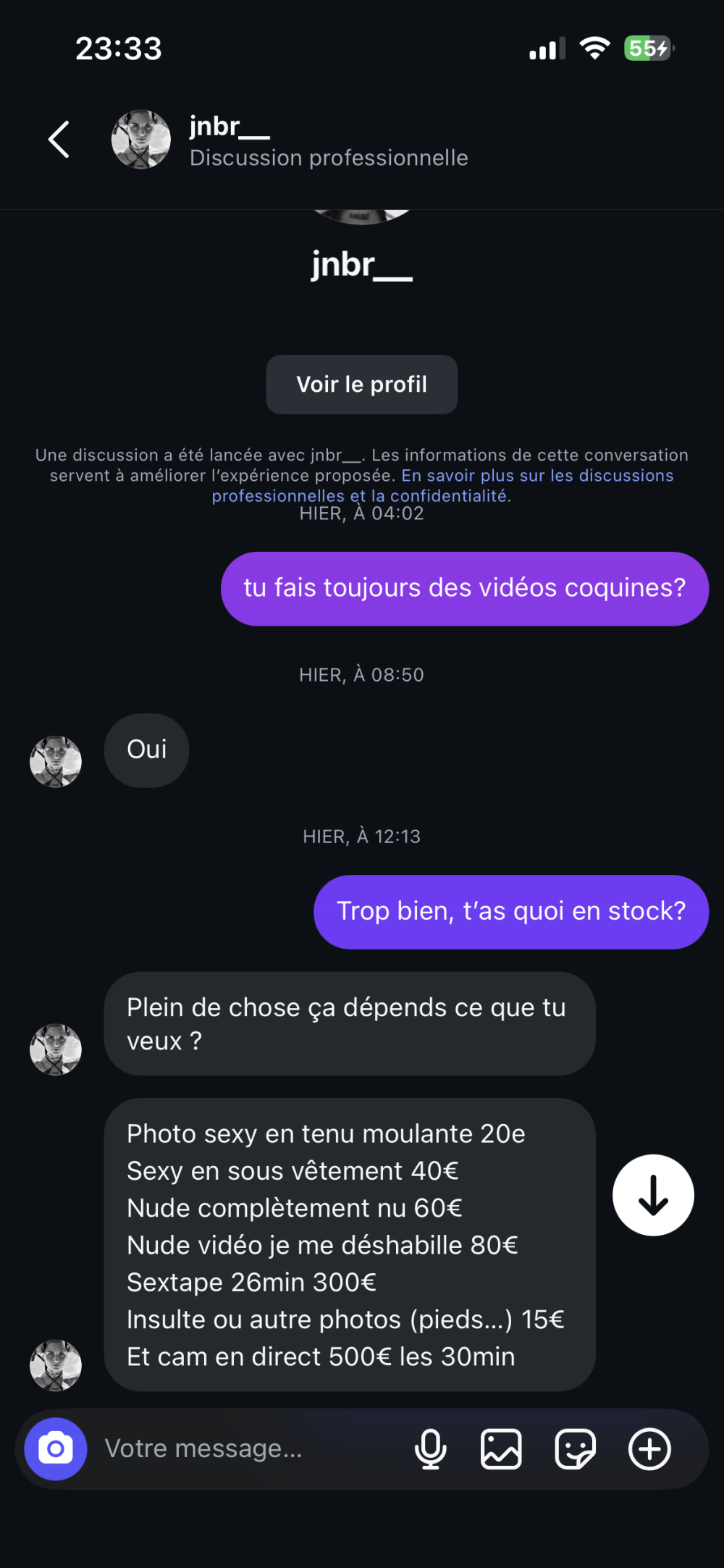Viewport: 724px width, 1568px height.
Task: Tap the Oui message bubble
Action: (x=146, y=750)
